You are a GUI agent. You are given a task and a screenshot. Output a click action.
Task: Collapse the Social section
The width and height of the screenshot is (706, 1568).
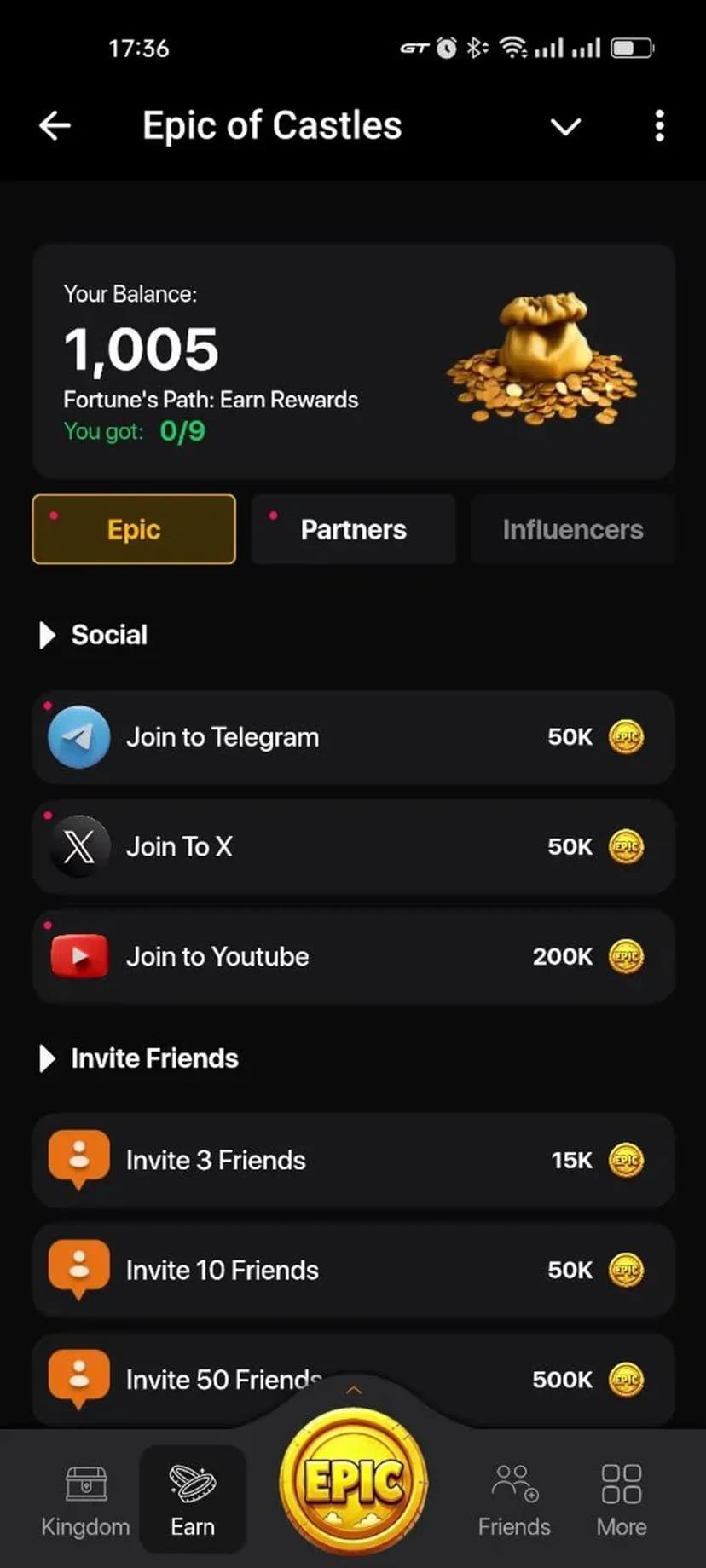49,635
